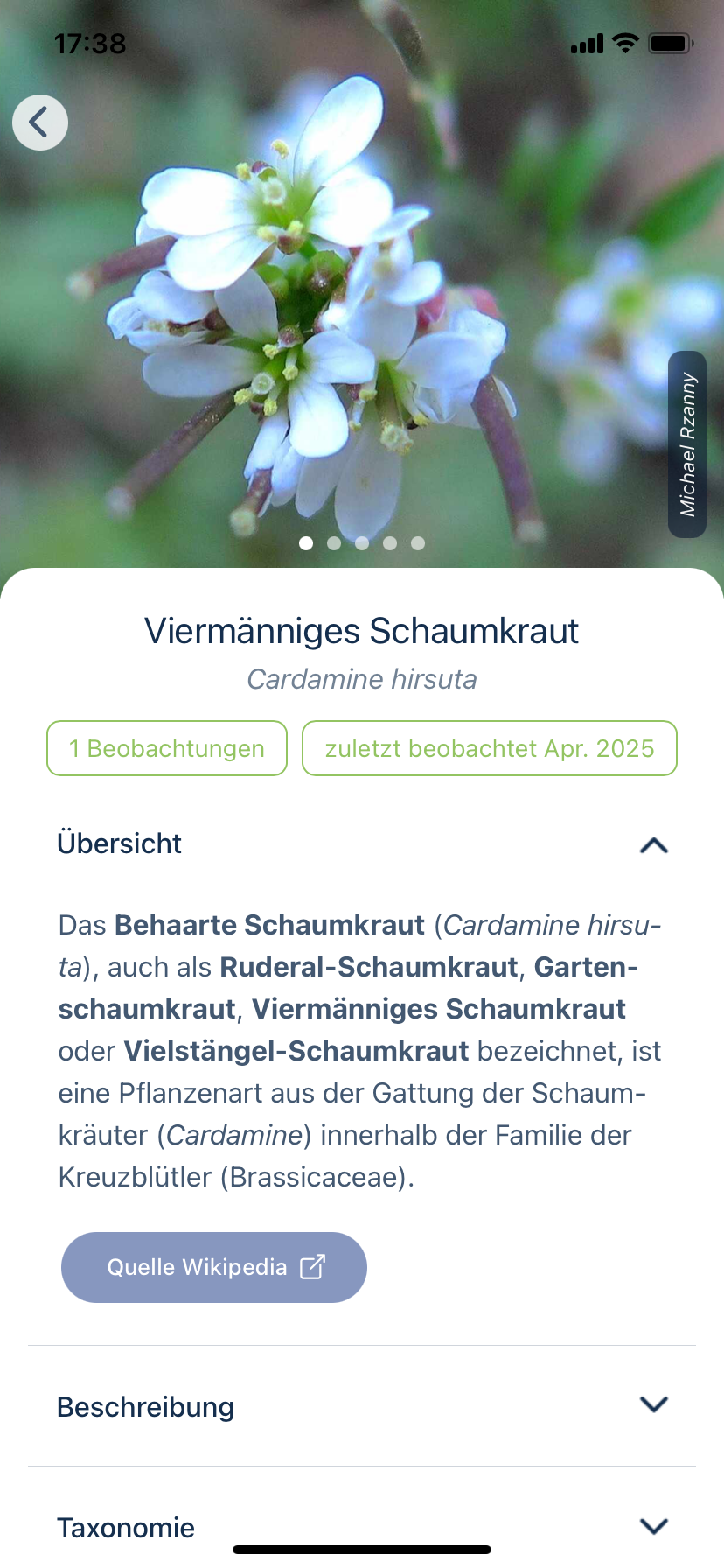Tap the zuletzt beobachtet Apr. 2025 chip
This screenshot has width=724, height=1568.
[x=490, y=748]
